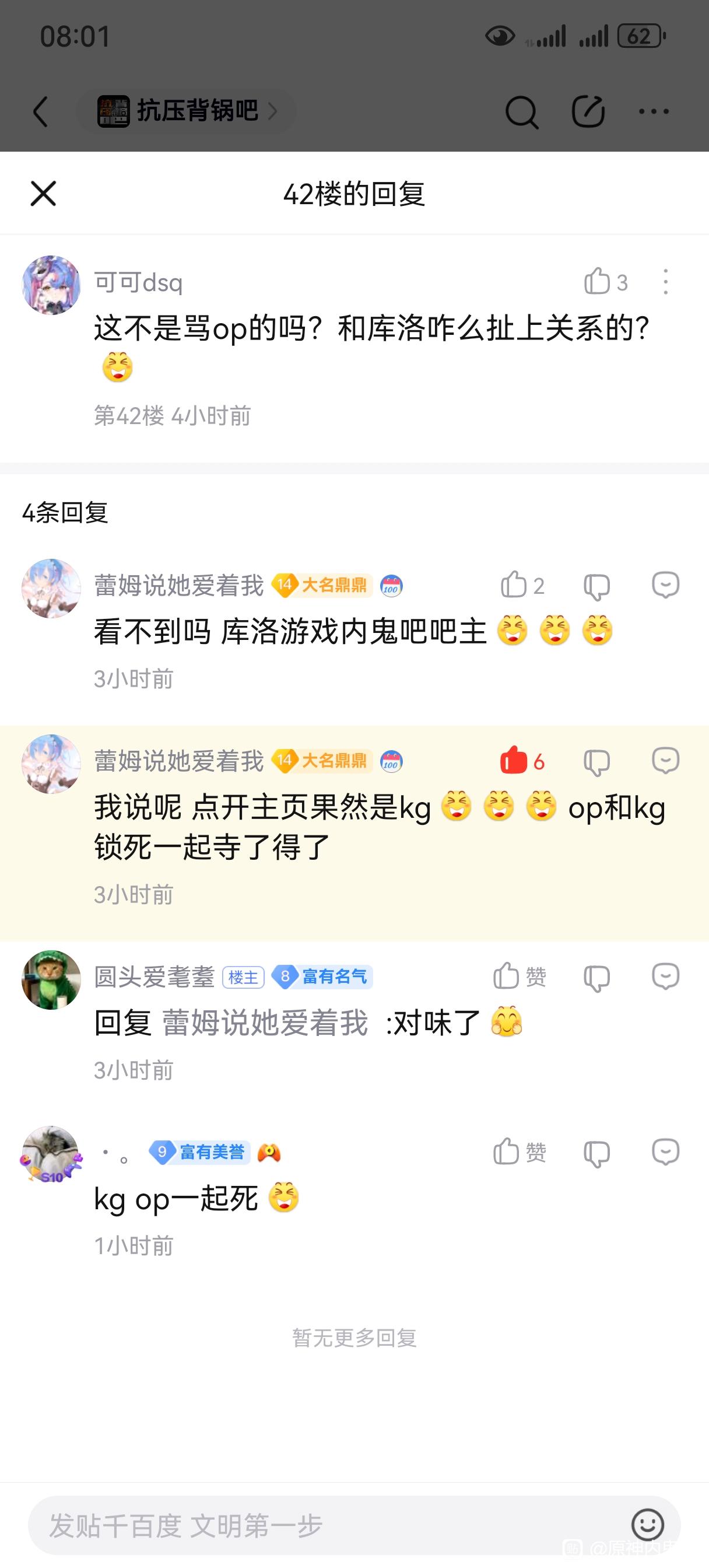The width and height of the screenshot is (709, 1568).
Task: Open more options for 可可dsq's comment
Action: coord(665,282)
